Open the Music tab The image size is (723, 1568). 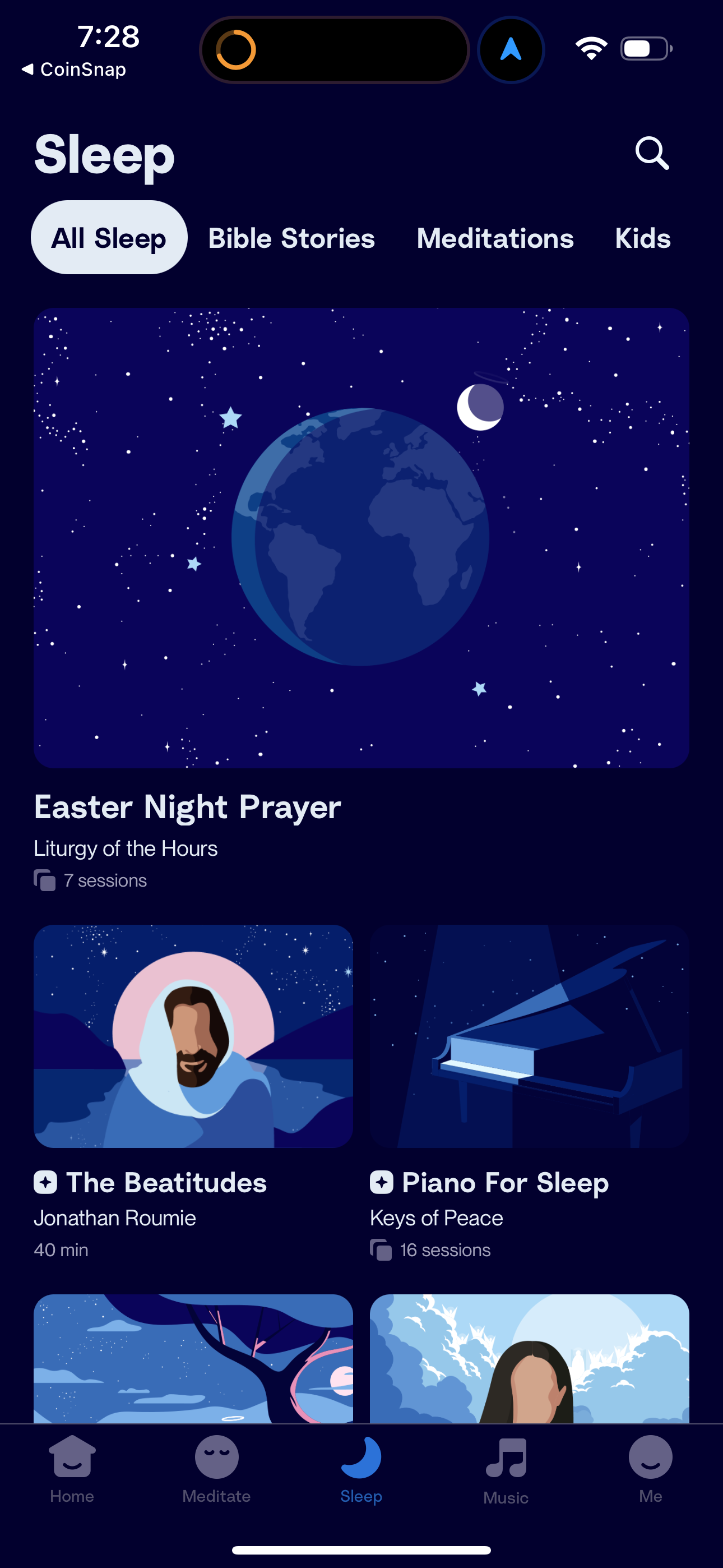506,1469
